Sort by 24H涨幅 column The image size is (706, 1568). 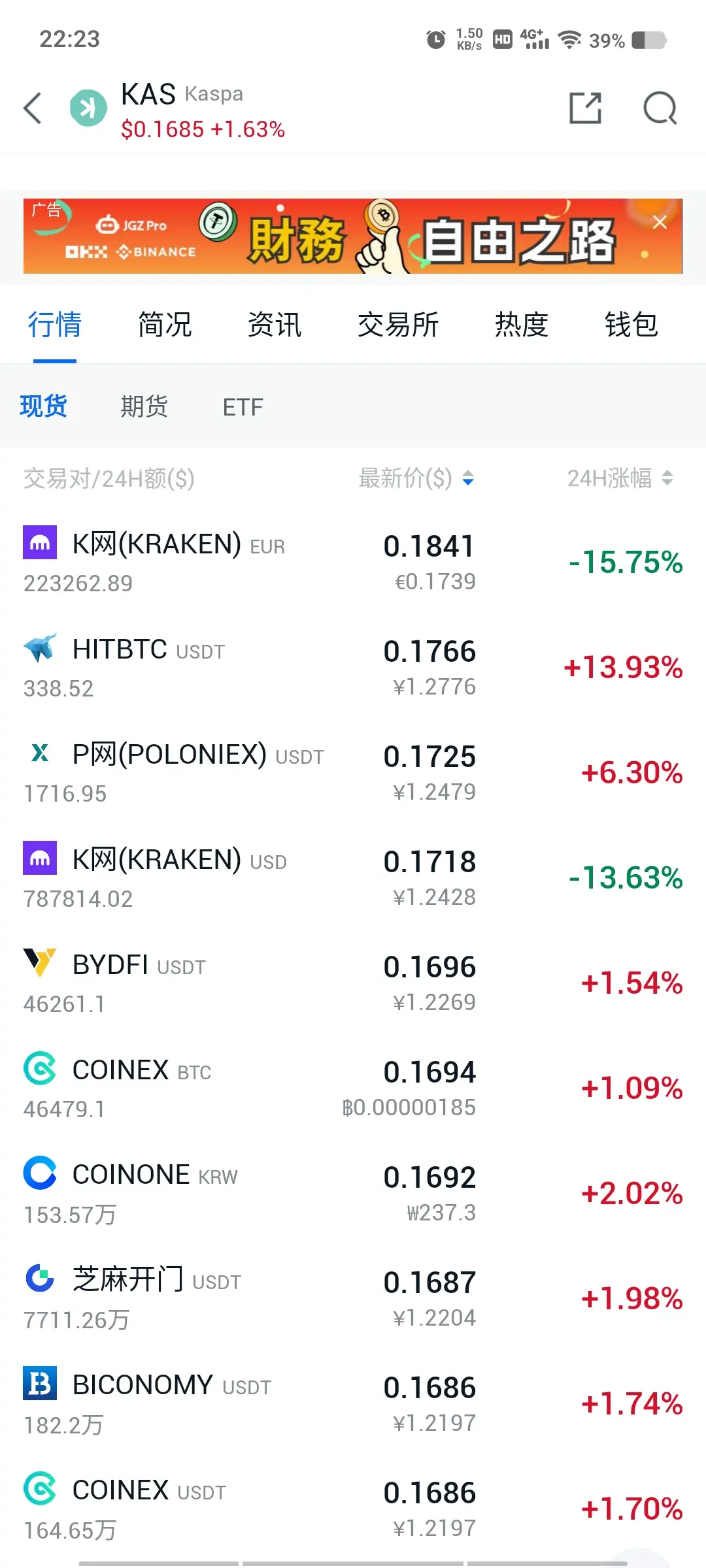coord(620,478)
